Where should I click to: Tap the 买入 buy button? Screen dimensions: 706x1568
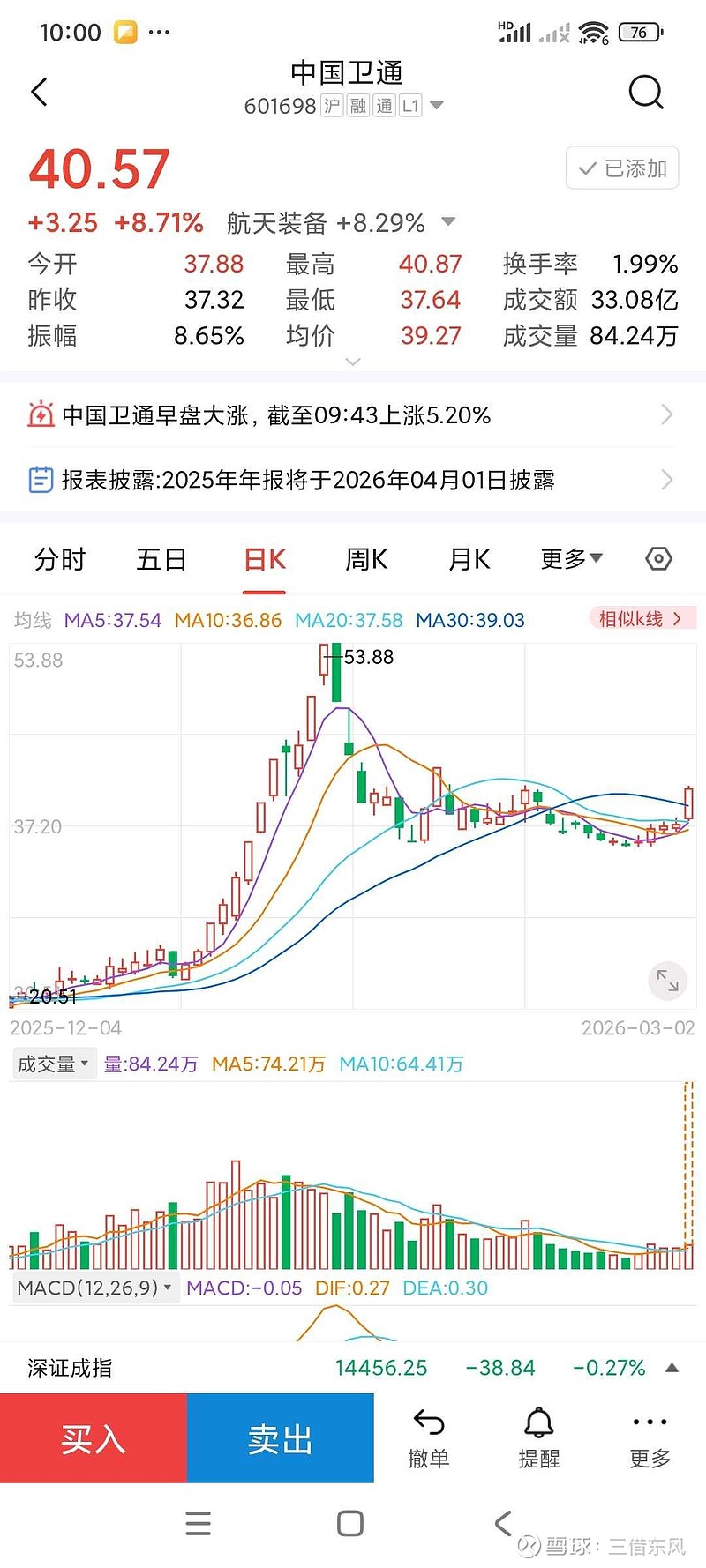tap(92, 1437)
